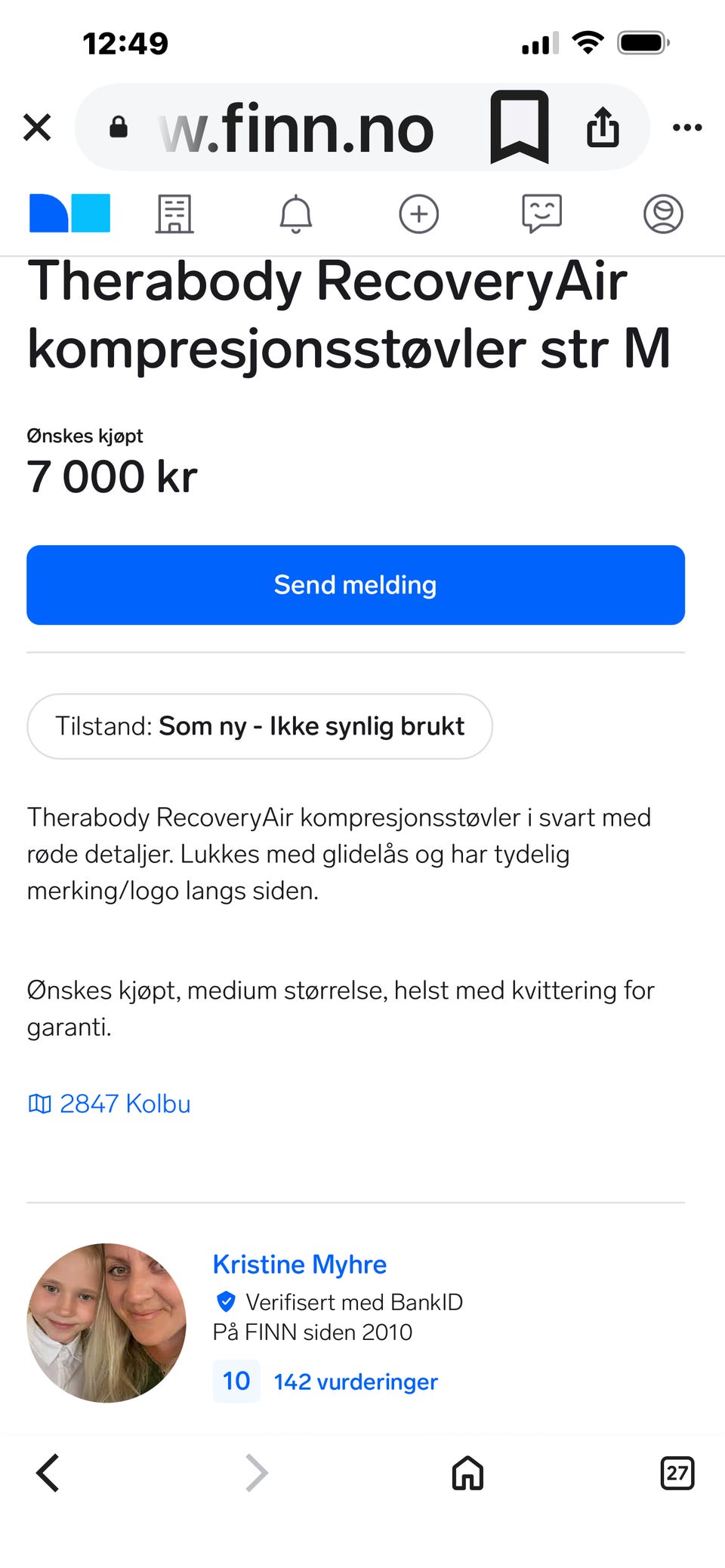The image size is (725, 1568).
Task: Close the in-app browser
Action: coord(37,127)
